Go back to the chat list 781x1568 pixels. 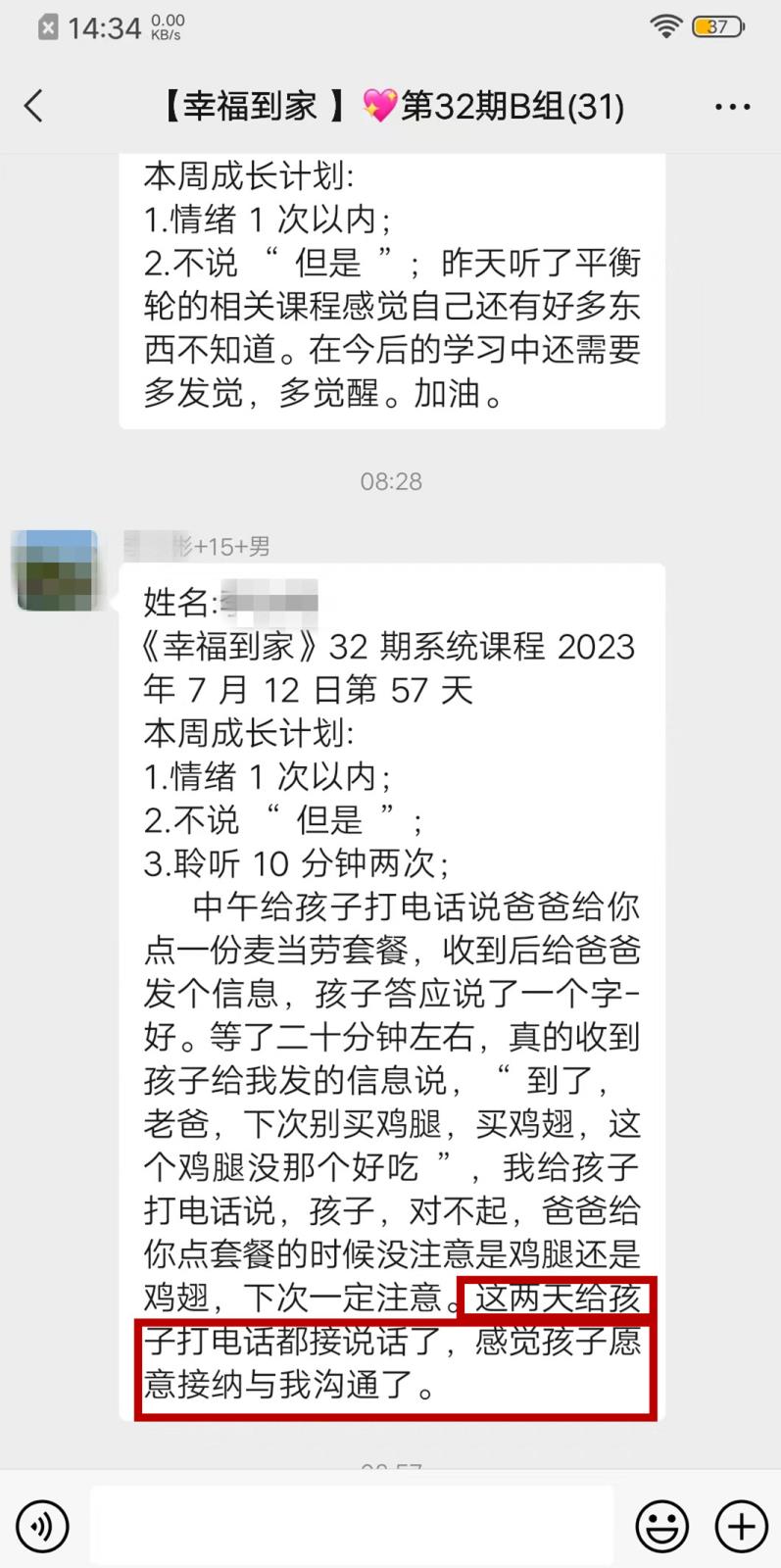(x=34, y=106)
